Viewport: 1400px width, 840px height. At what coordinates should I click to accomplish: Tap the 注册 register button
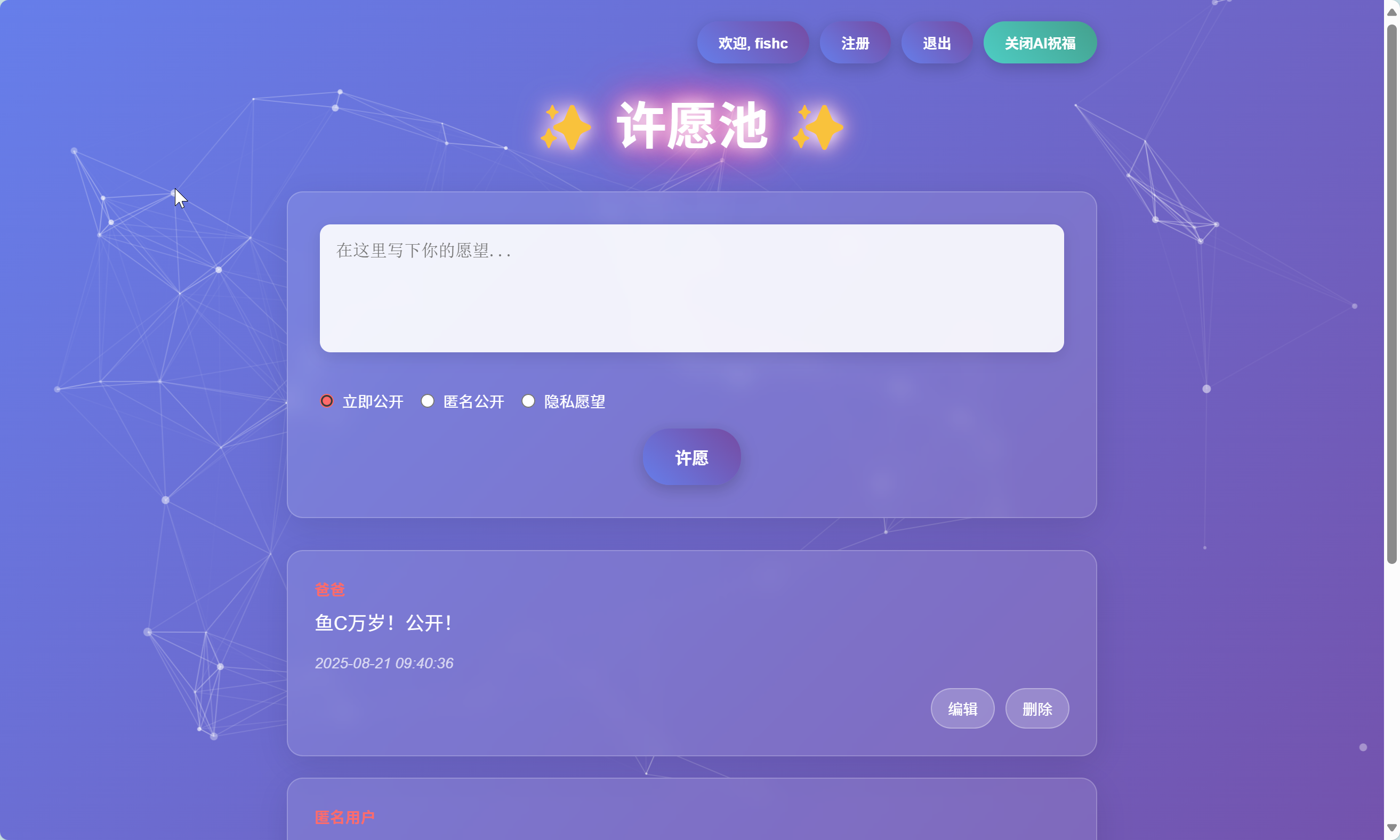coord(854,43)
